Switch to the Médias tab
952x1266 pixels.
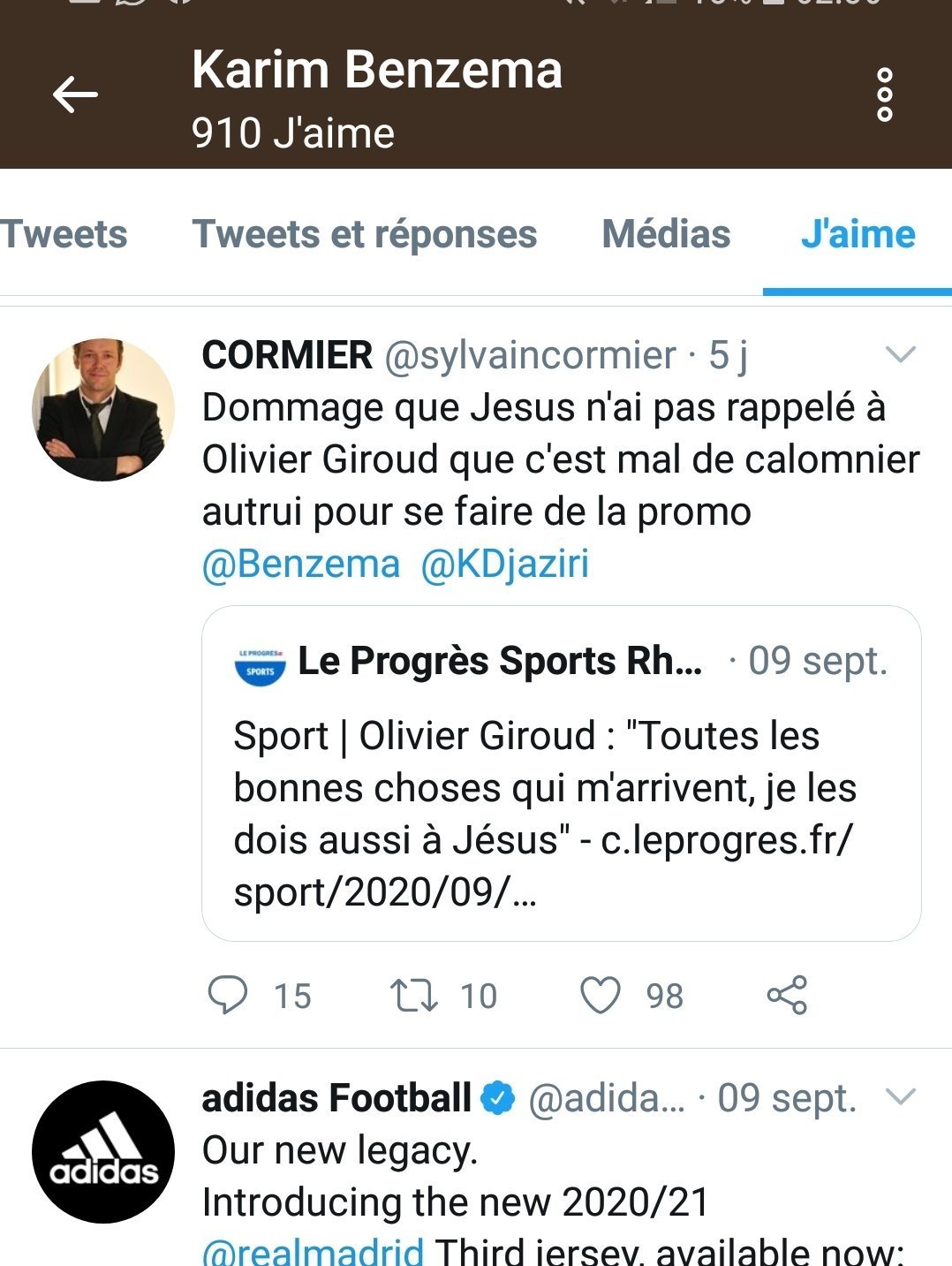666,235
